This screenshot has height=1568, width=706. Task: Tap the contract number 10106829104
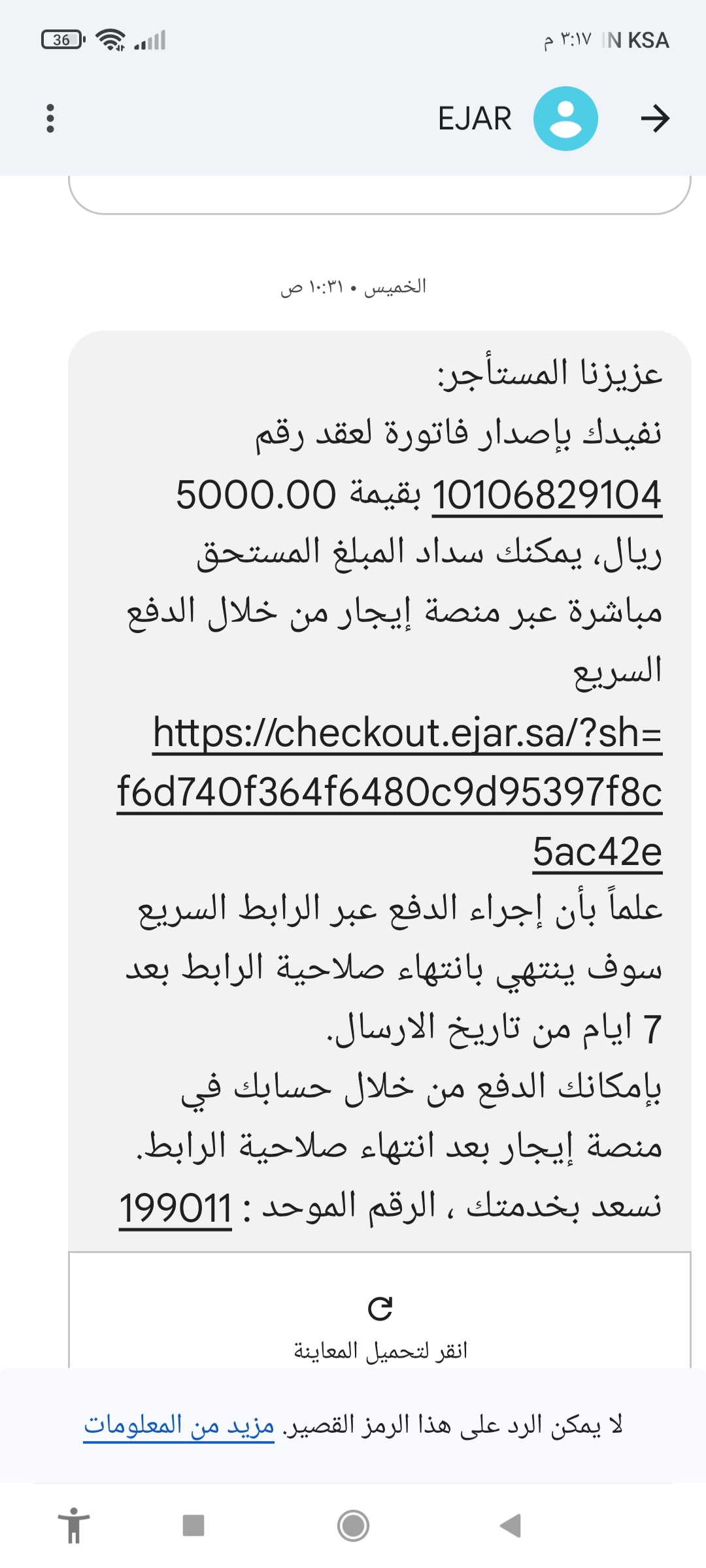pos(546,495)
